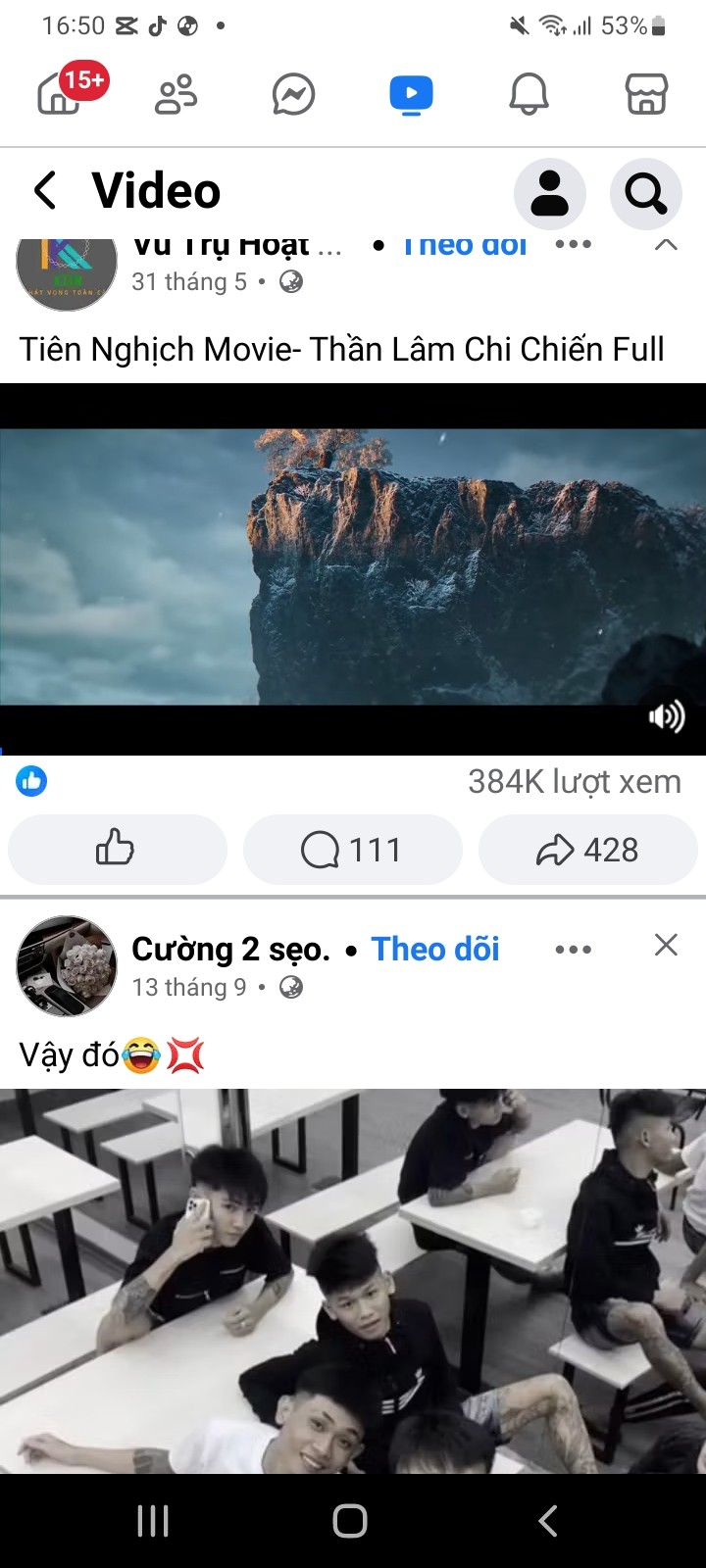Viewport: 706px width, 1568px height.
Task: Open the 111 comments on the video
Action: click(352, 849)
